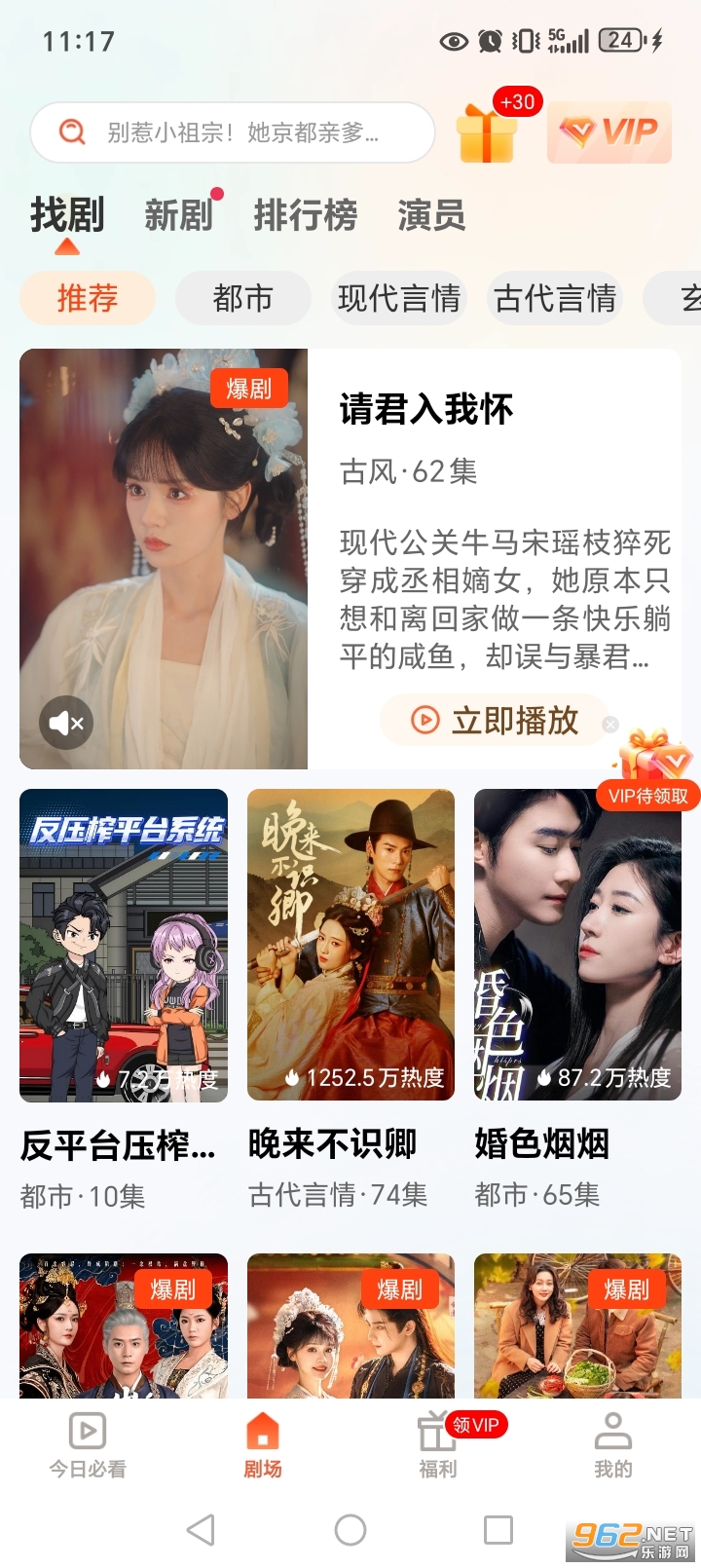This screenshot has height=1568, width=701.
Task: Tap the search input field
Action: (x=243, y=131)
